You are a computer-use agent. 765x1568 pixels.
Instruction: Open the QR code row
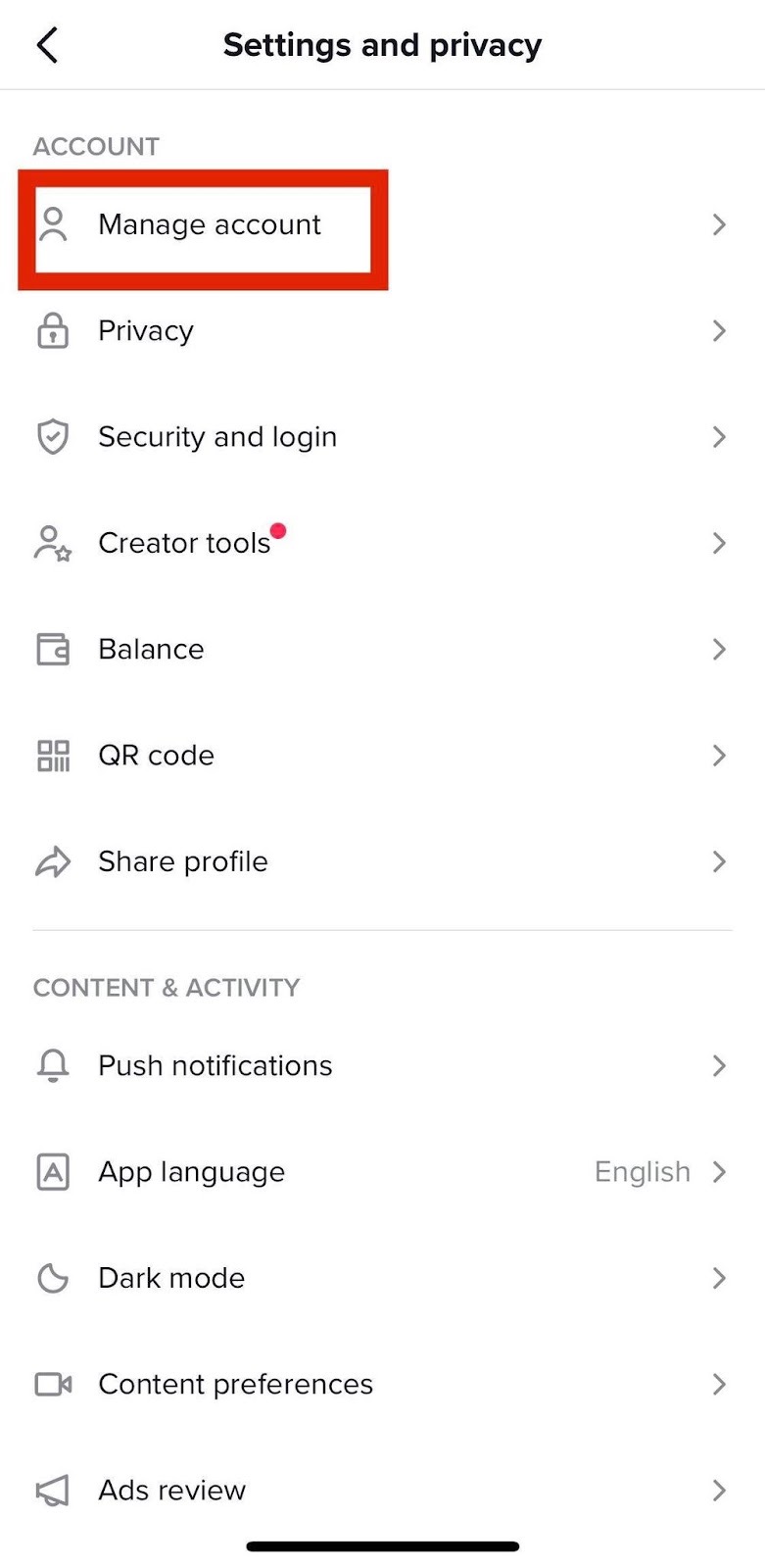[382, 756]
